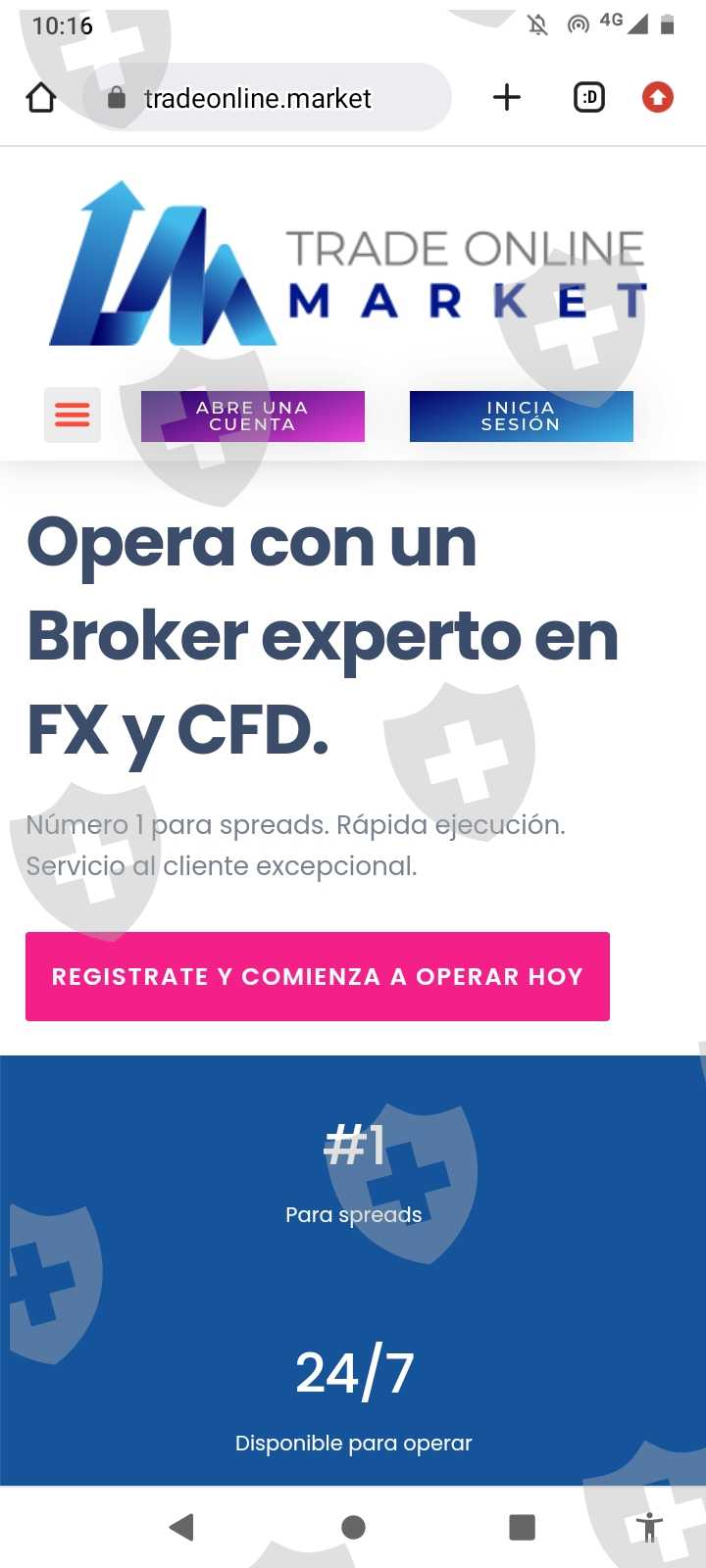Open the accessibility widget icon

[x=648, y=1527]
